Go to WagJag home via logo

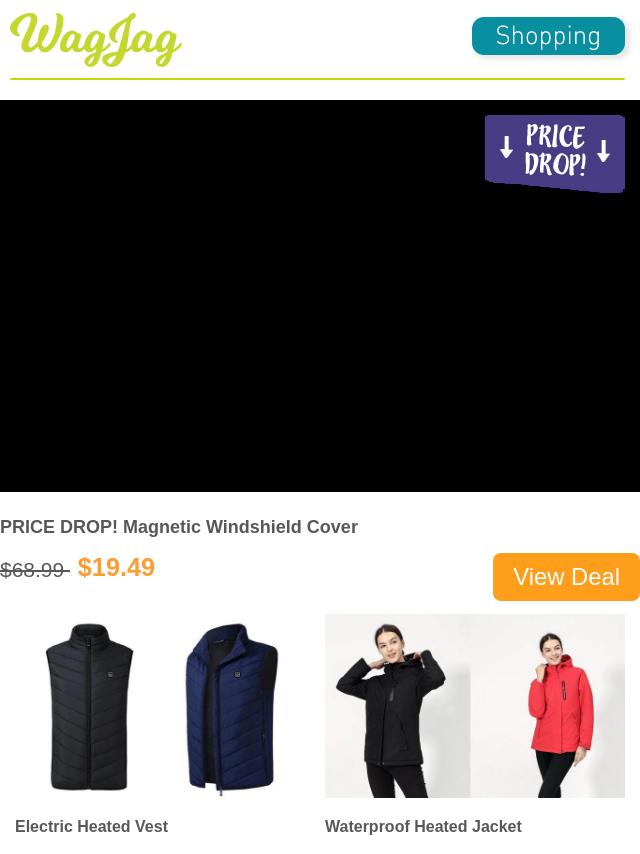[96, 40]
